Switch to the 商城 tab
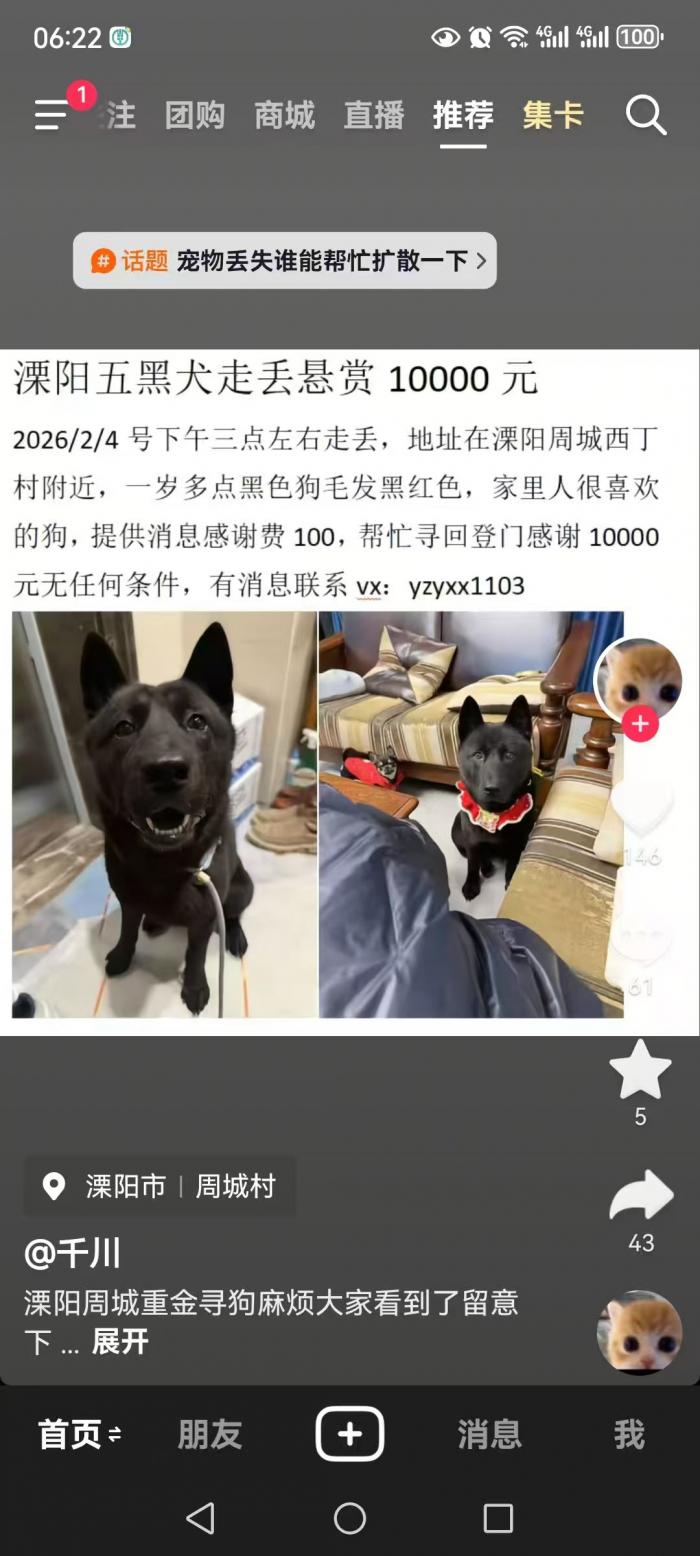700x1556 pixels. (284, 116)
